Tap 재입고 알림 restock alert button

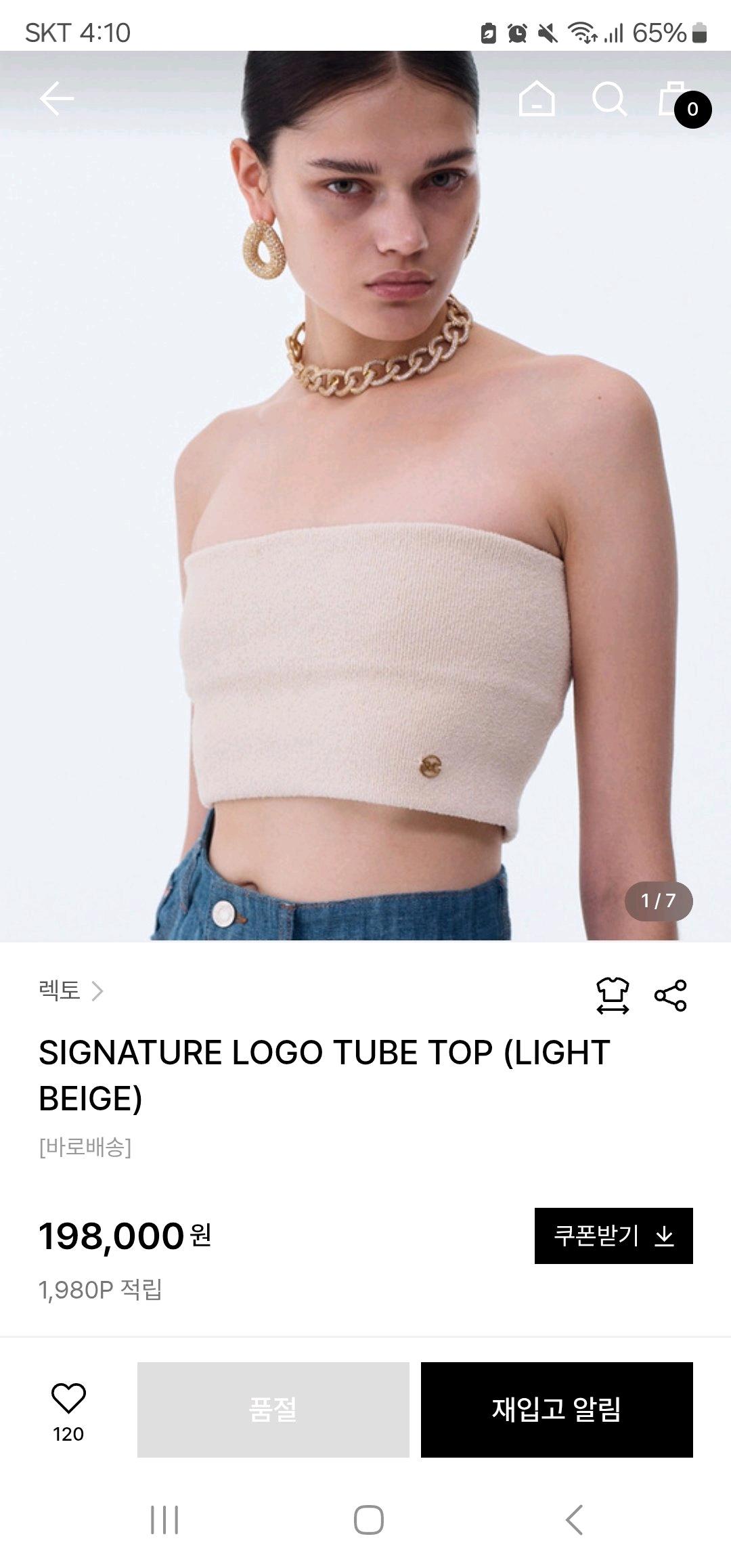click(557, 1410)
